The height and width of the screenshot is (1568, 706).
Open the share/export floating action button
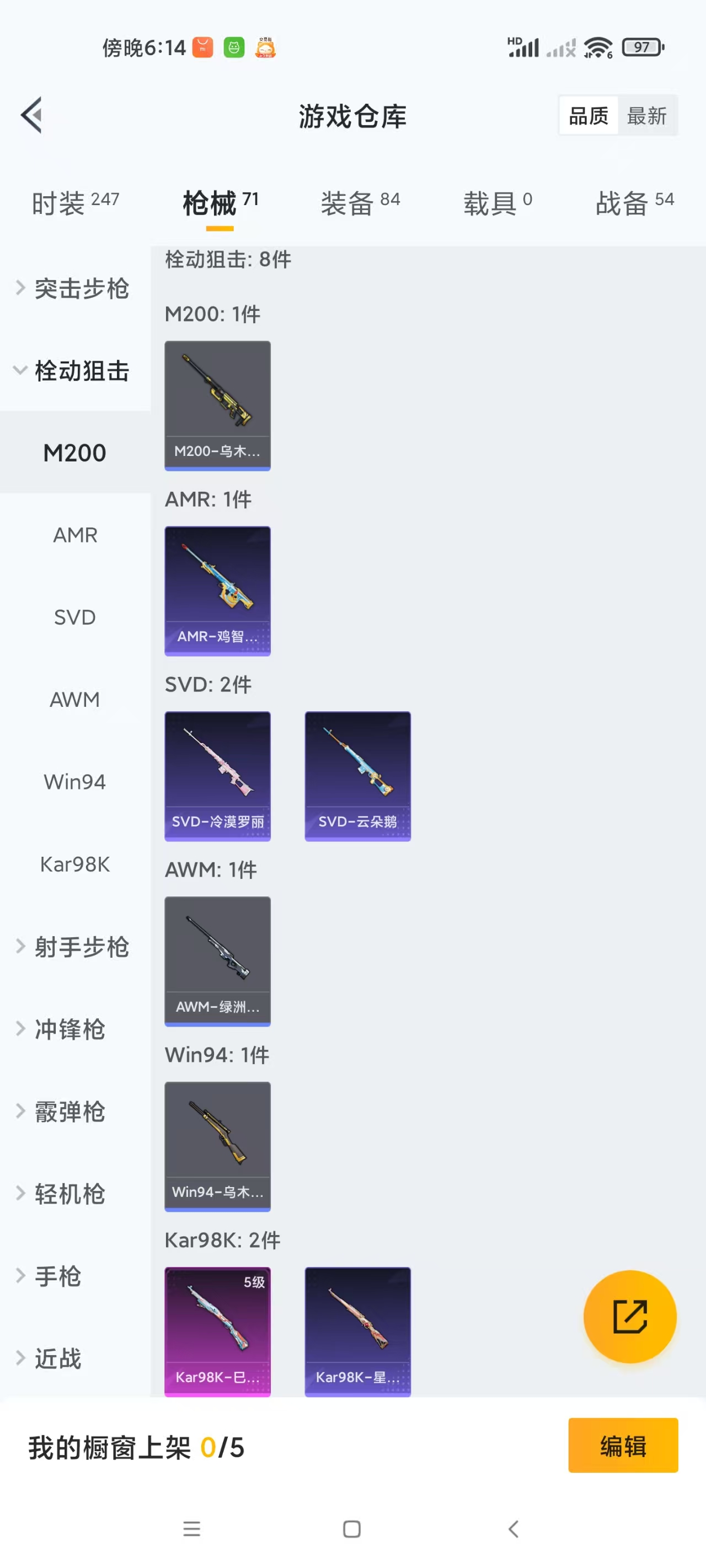tap(630, 1317)
